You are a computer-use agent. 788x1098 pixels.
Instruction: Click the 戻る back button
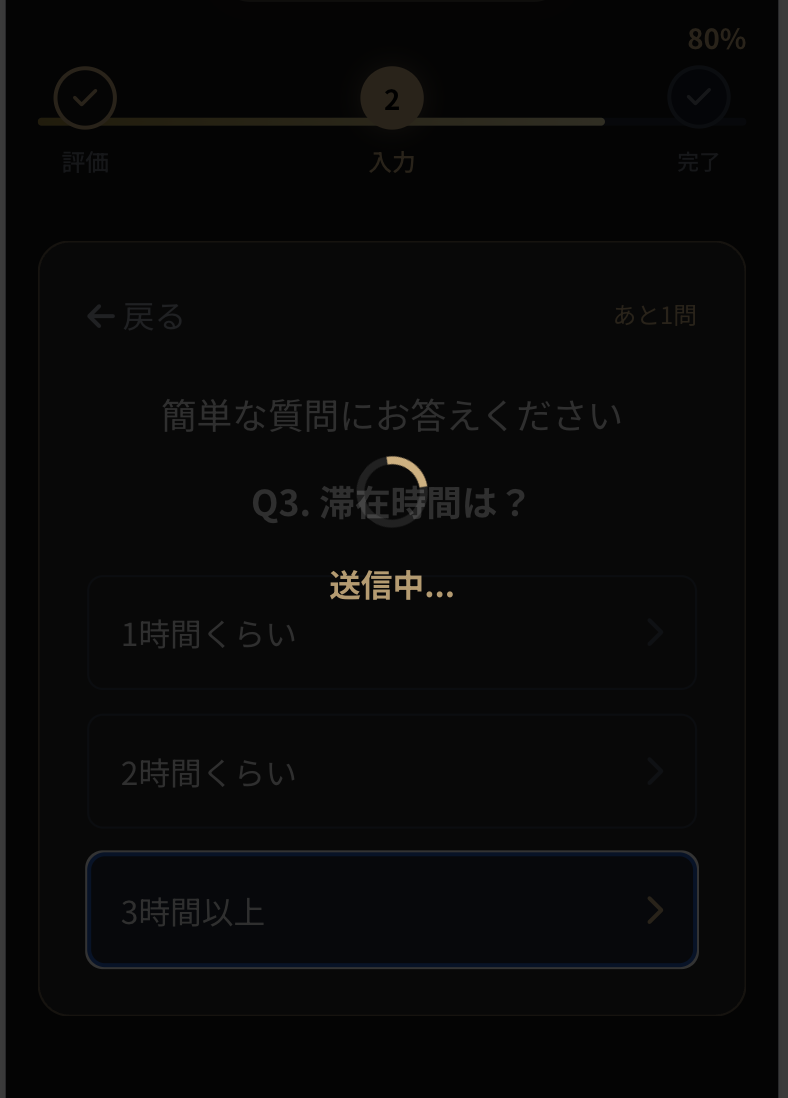[133, 316]
